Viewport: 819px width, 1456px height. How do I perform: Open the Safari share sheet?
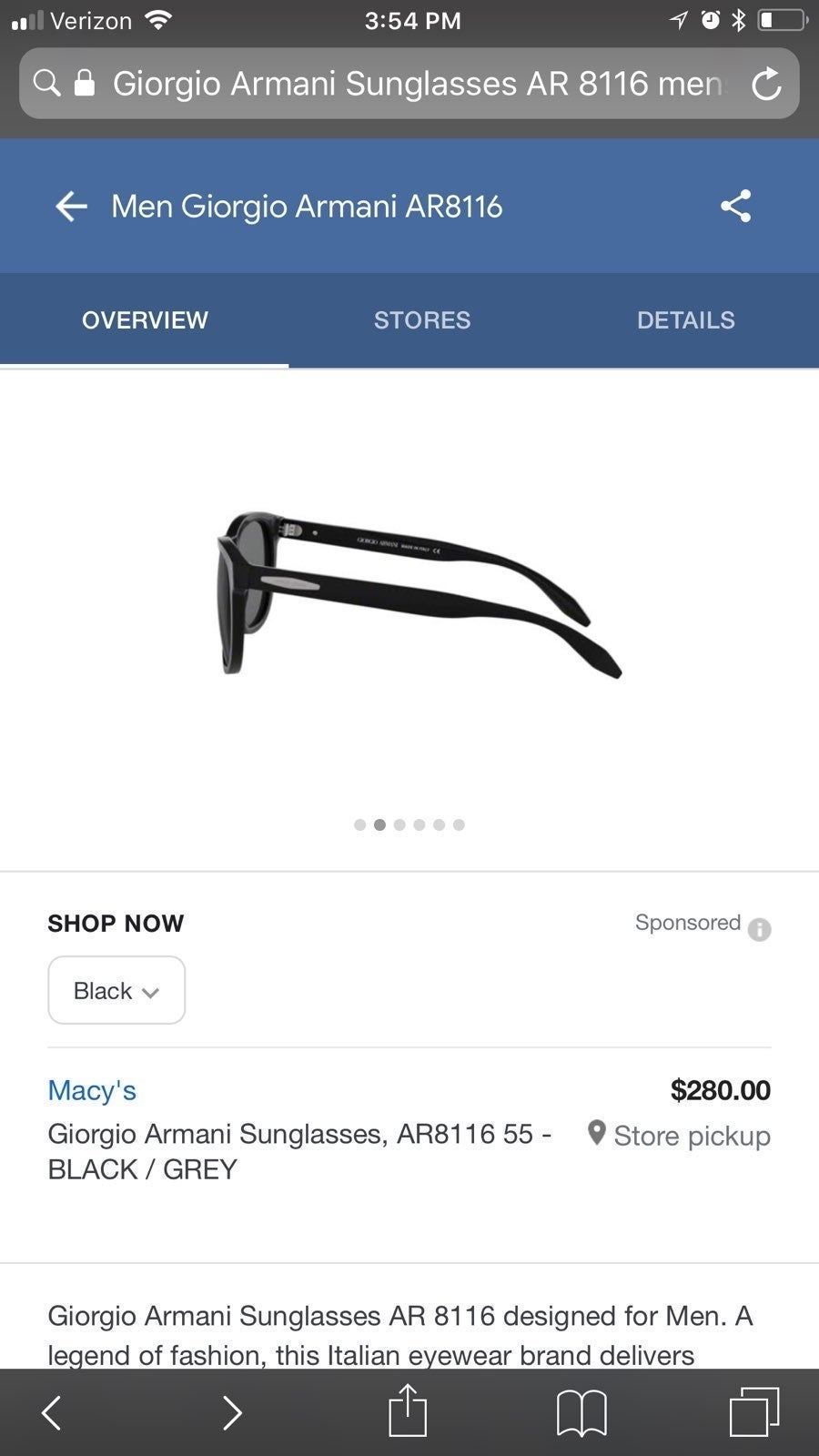click(x=408, y=1410)
